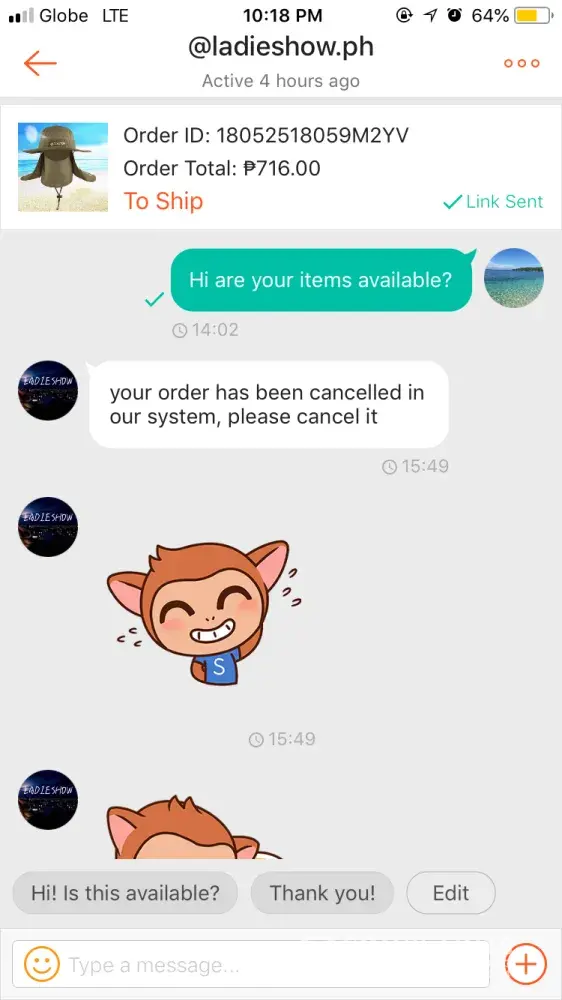Tap Edit to change quick replies

(451, 893)
